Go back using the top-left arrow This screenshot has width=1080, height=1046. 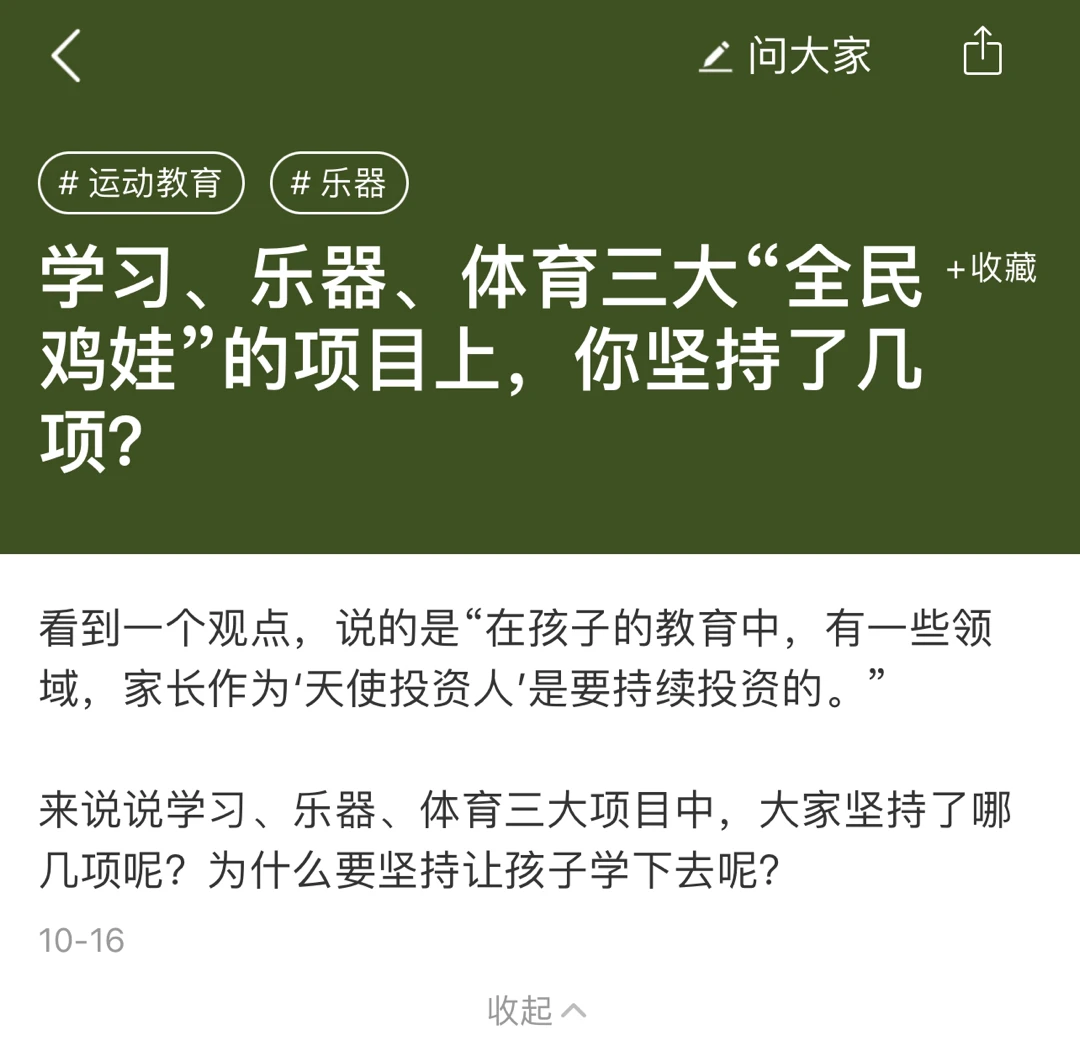(x=66, y=55)
